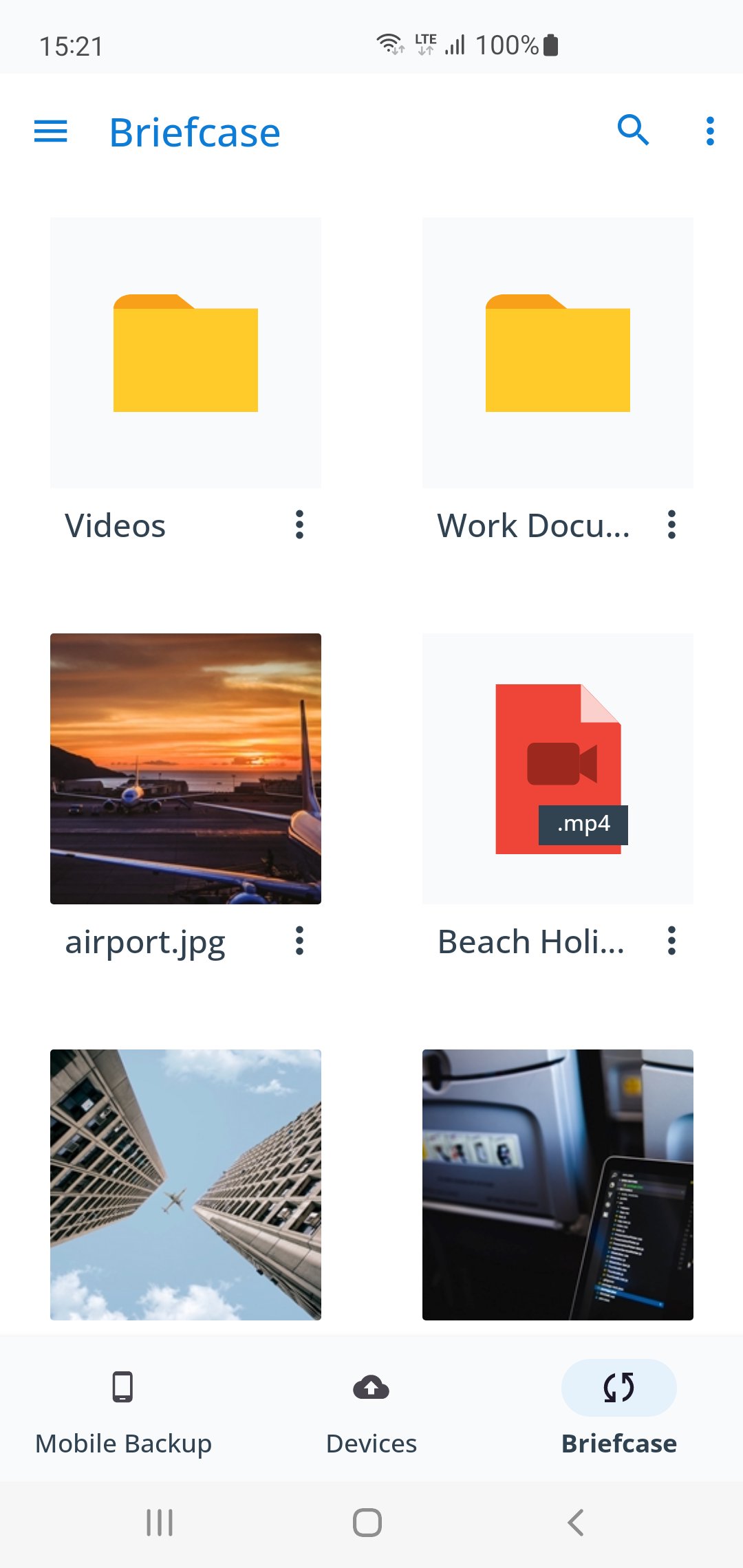This screenshot has height=1568, width=743.
Task: Open recent apps from navigation bar
Action: pyautogui.click(x=160, y=1523)
